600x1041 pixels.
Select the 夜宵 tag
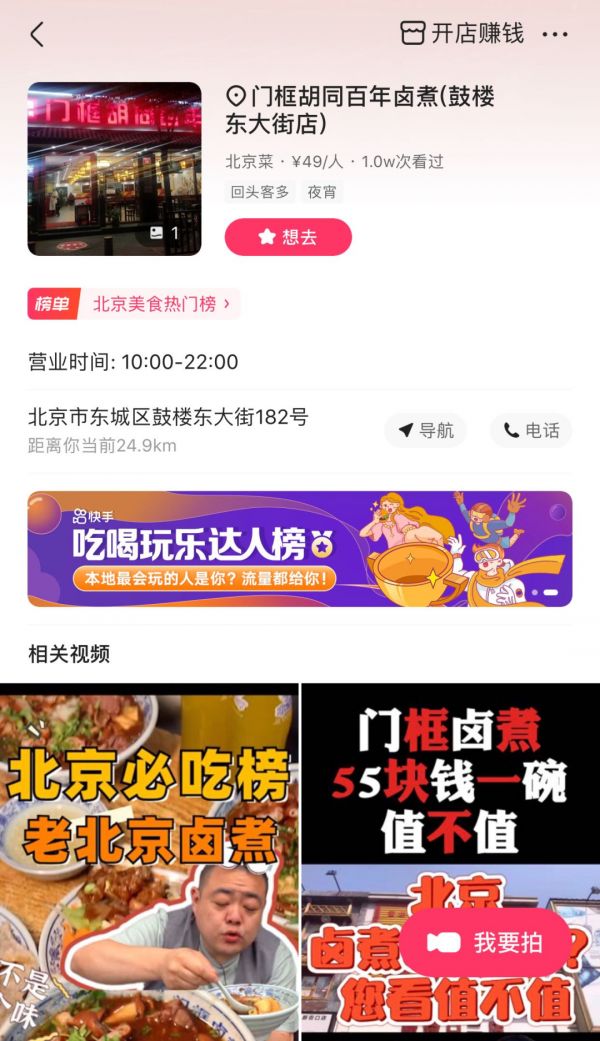pos(321,192)
